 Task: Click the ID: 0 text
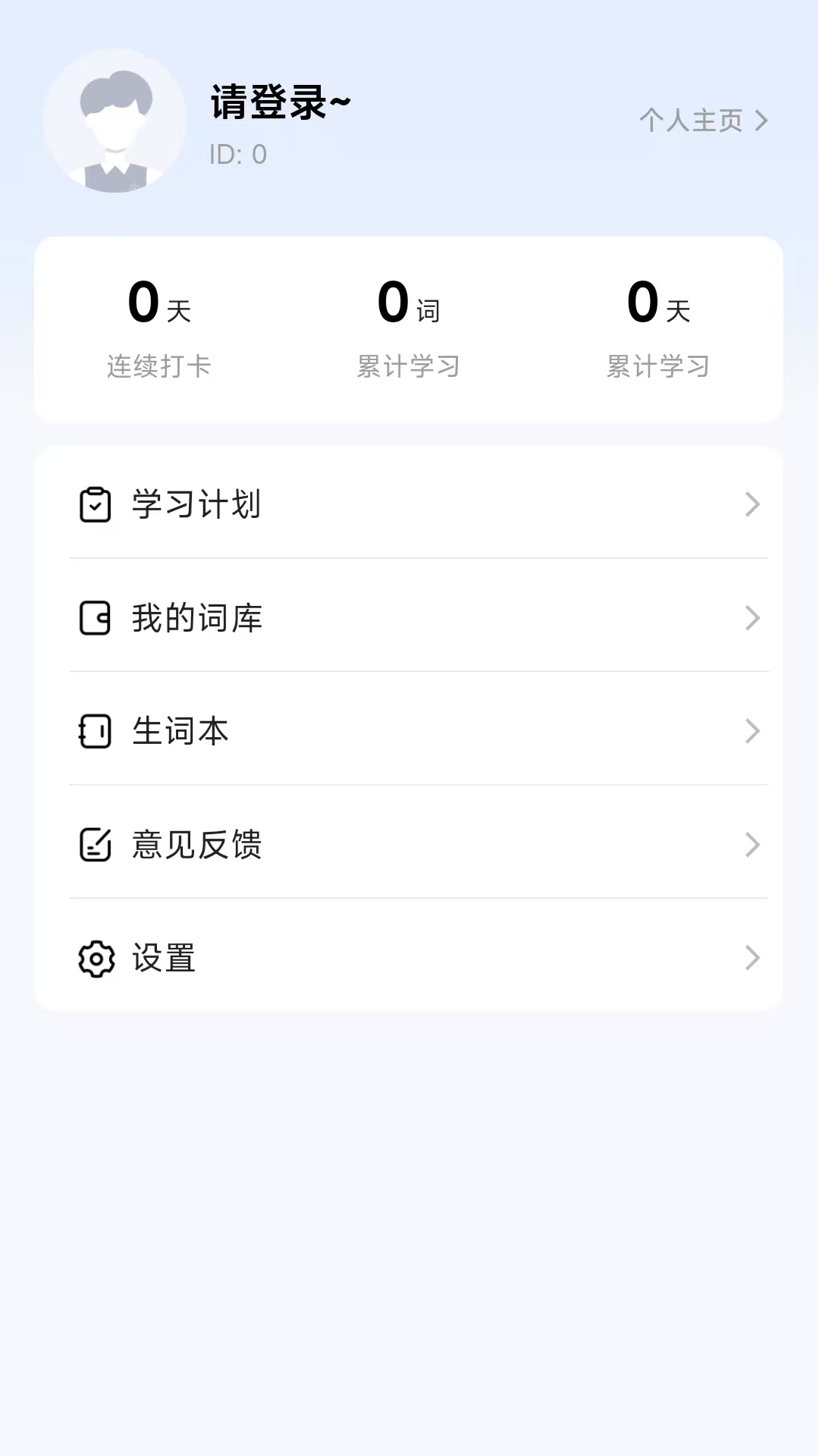click(237, 155)
